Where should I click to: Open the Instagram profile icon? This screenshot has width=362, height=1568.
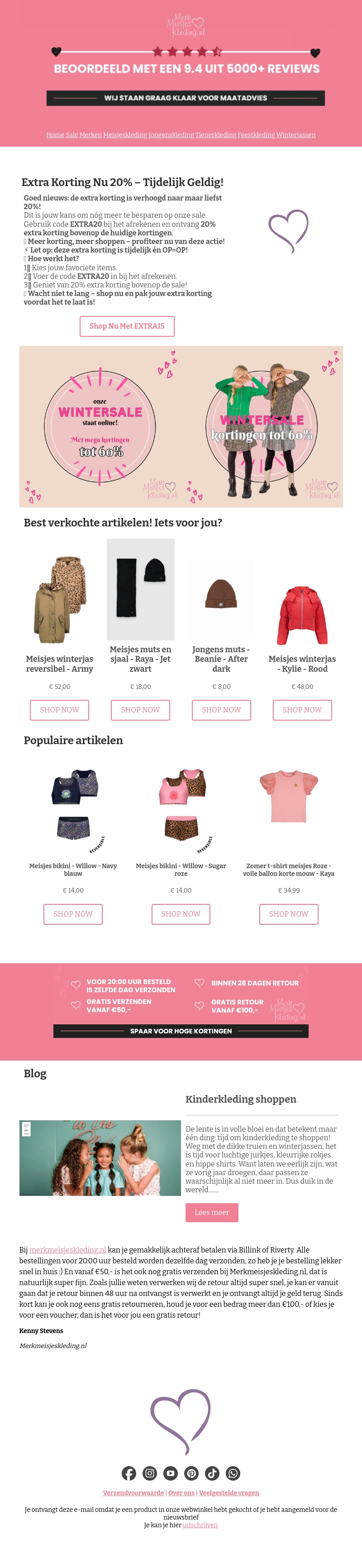point(150,1473)
